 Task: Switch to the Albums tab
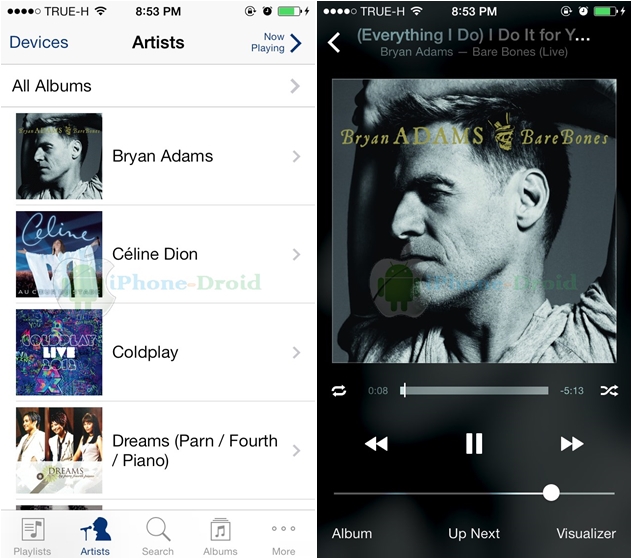[x=220, y=537]
